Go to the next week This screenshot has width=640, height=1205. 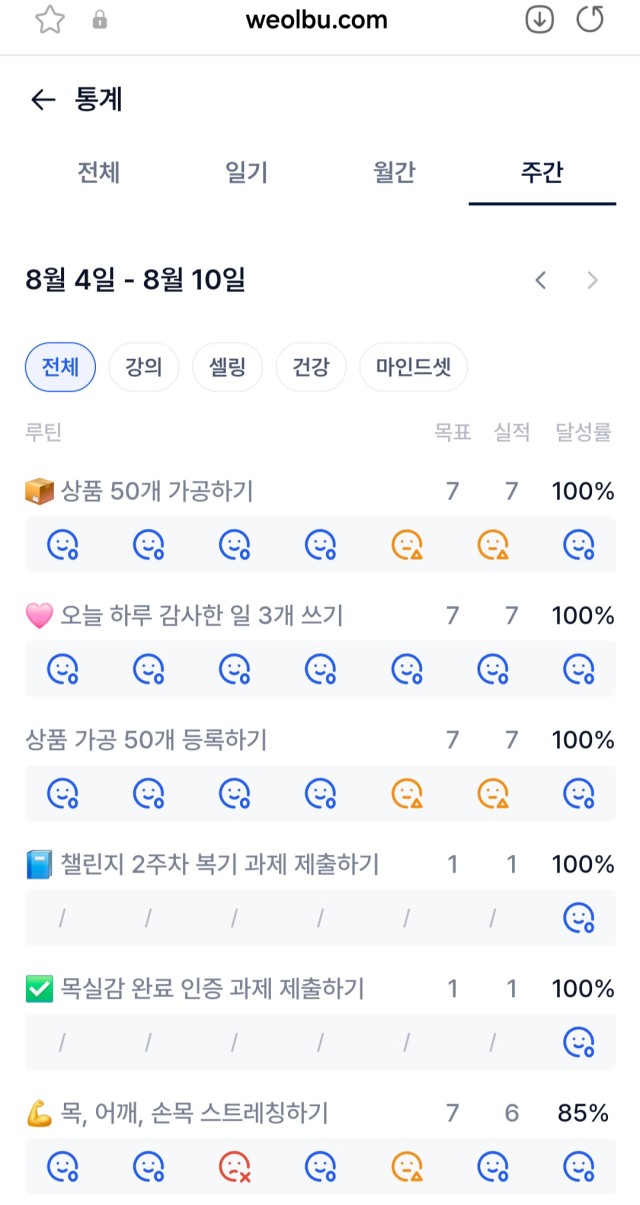593,281
